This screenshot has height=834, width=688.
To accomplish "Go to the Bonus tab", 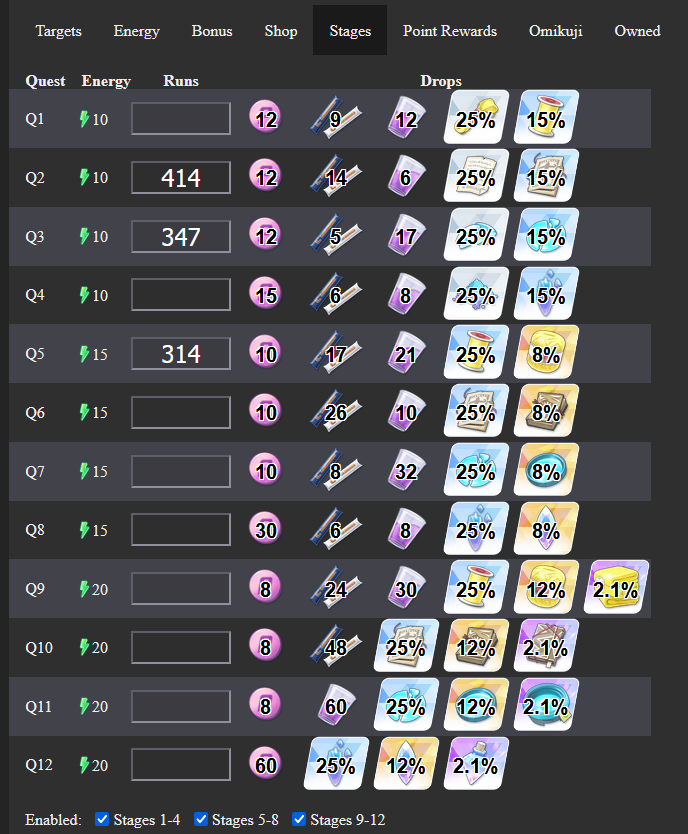I will (x=212, y=31).
